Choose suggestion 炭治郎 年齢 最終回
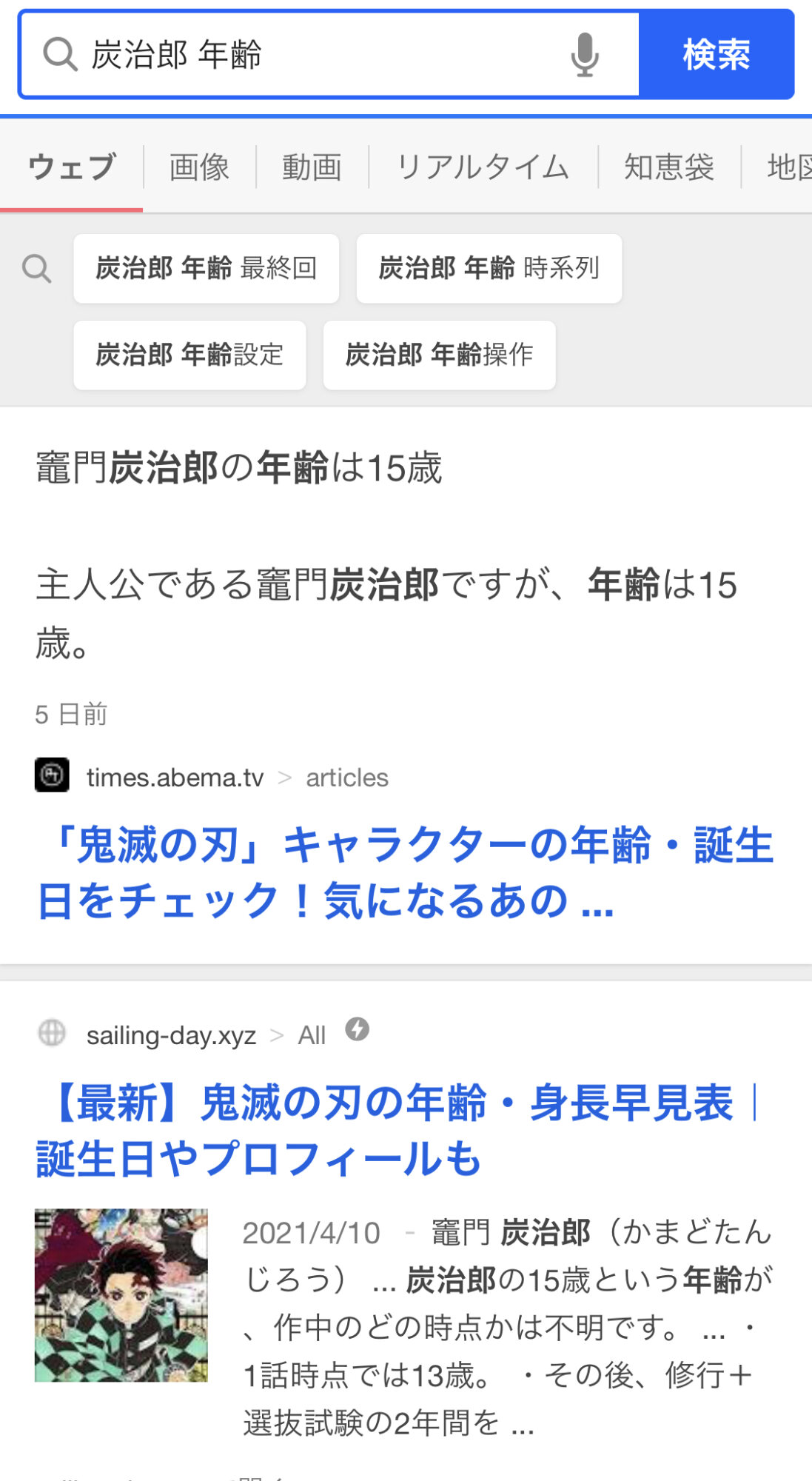The height and width of the screenshot is (1481, 812). point(207,268)
